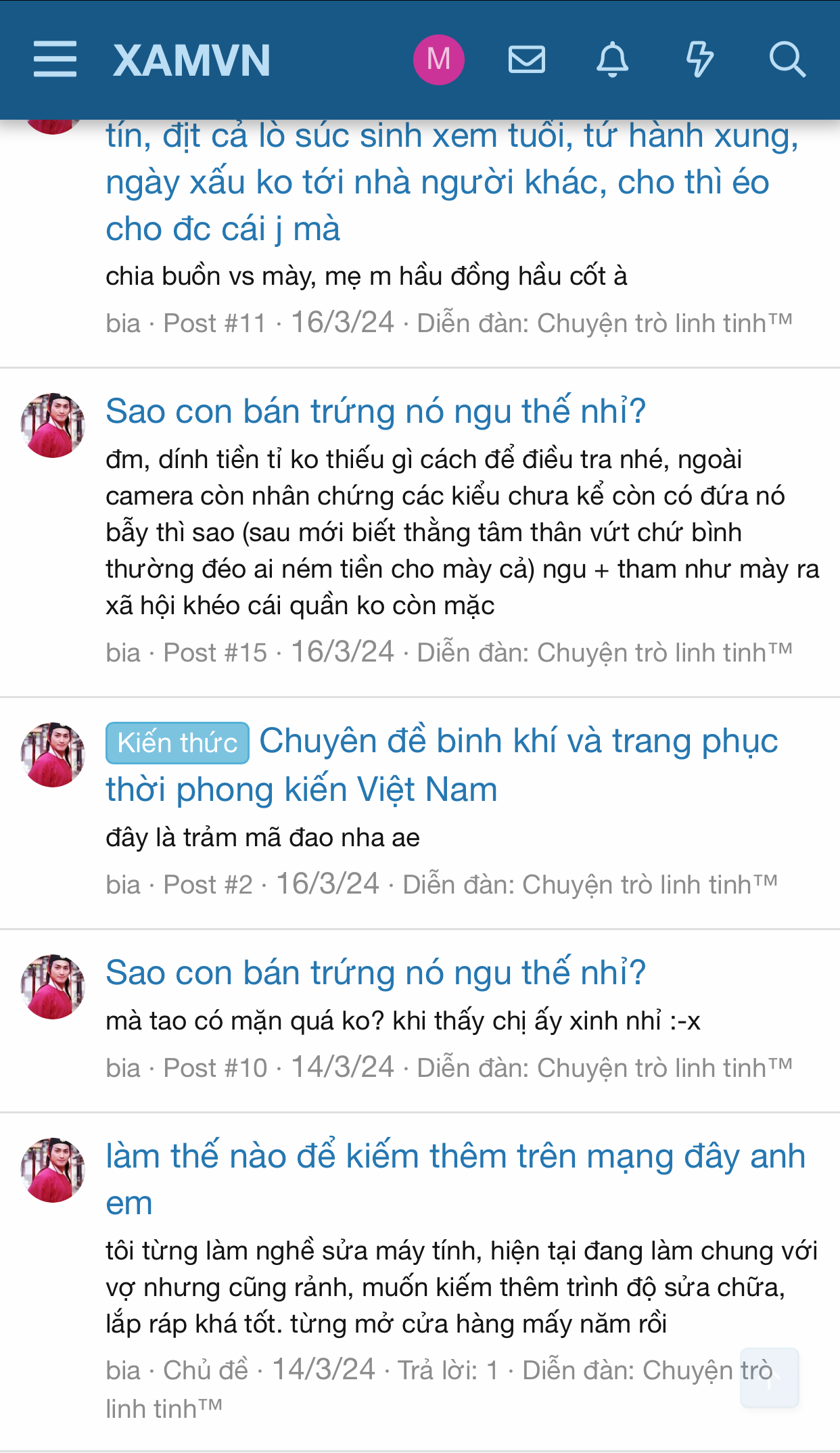The width and height of the screenshot is (840, 1453).
Task: Open 'làm thế nào để kiếm thêm' thread
Action: (454, 1157)
